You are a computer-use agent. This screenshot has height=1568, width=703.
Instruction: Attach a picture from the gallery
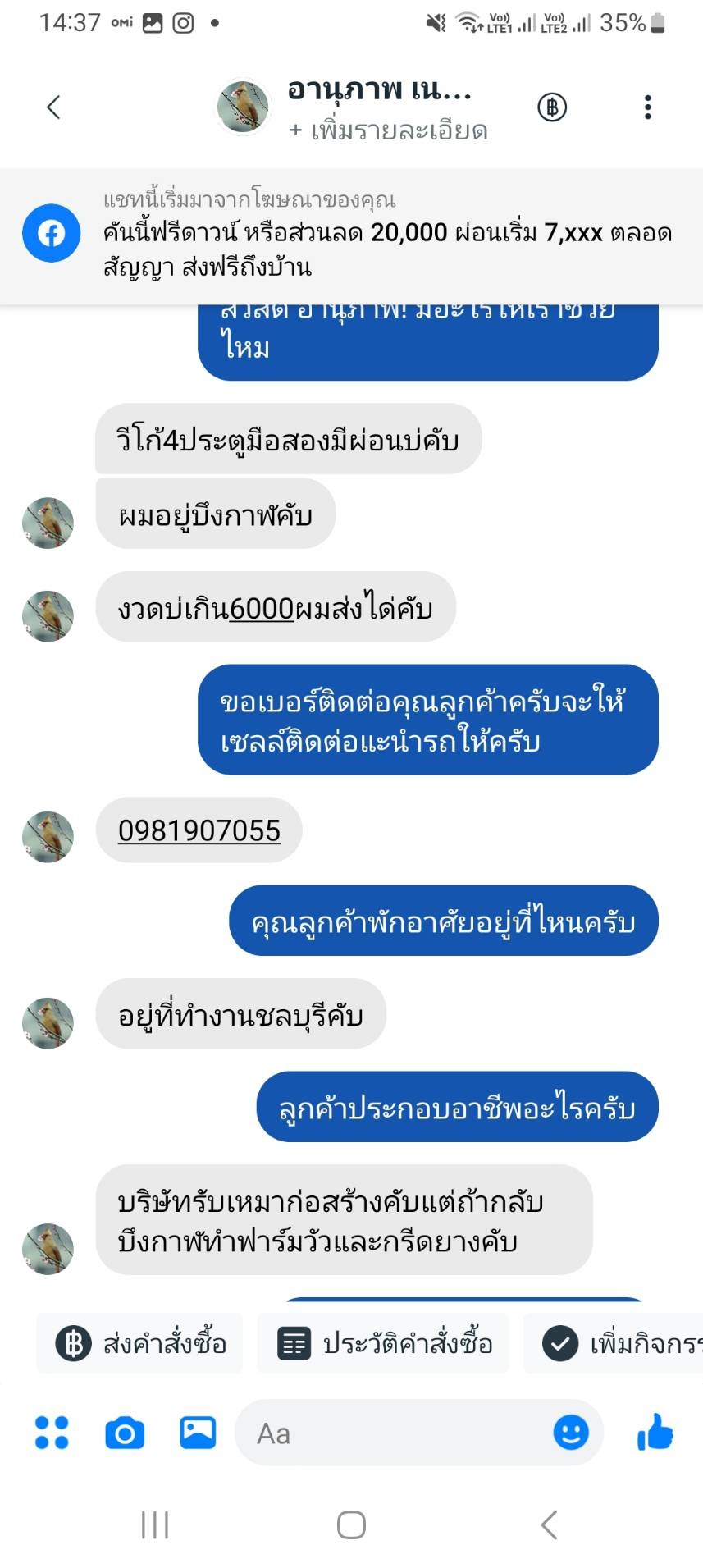point(198,1433)
